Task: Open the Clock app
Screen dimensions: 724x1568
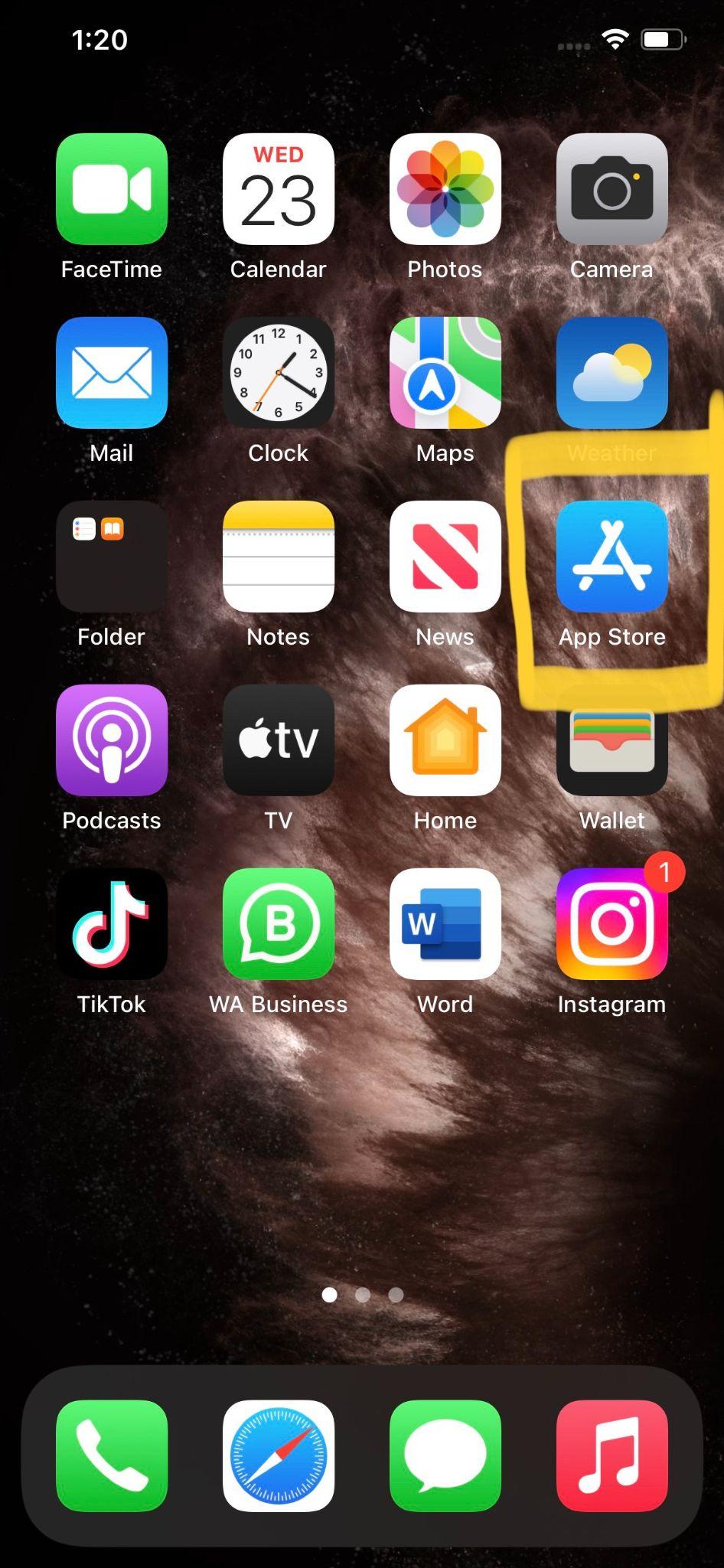Action: 278,373
